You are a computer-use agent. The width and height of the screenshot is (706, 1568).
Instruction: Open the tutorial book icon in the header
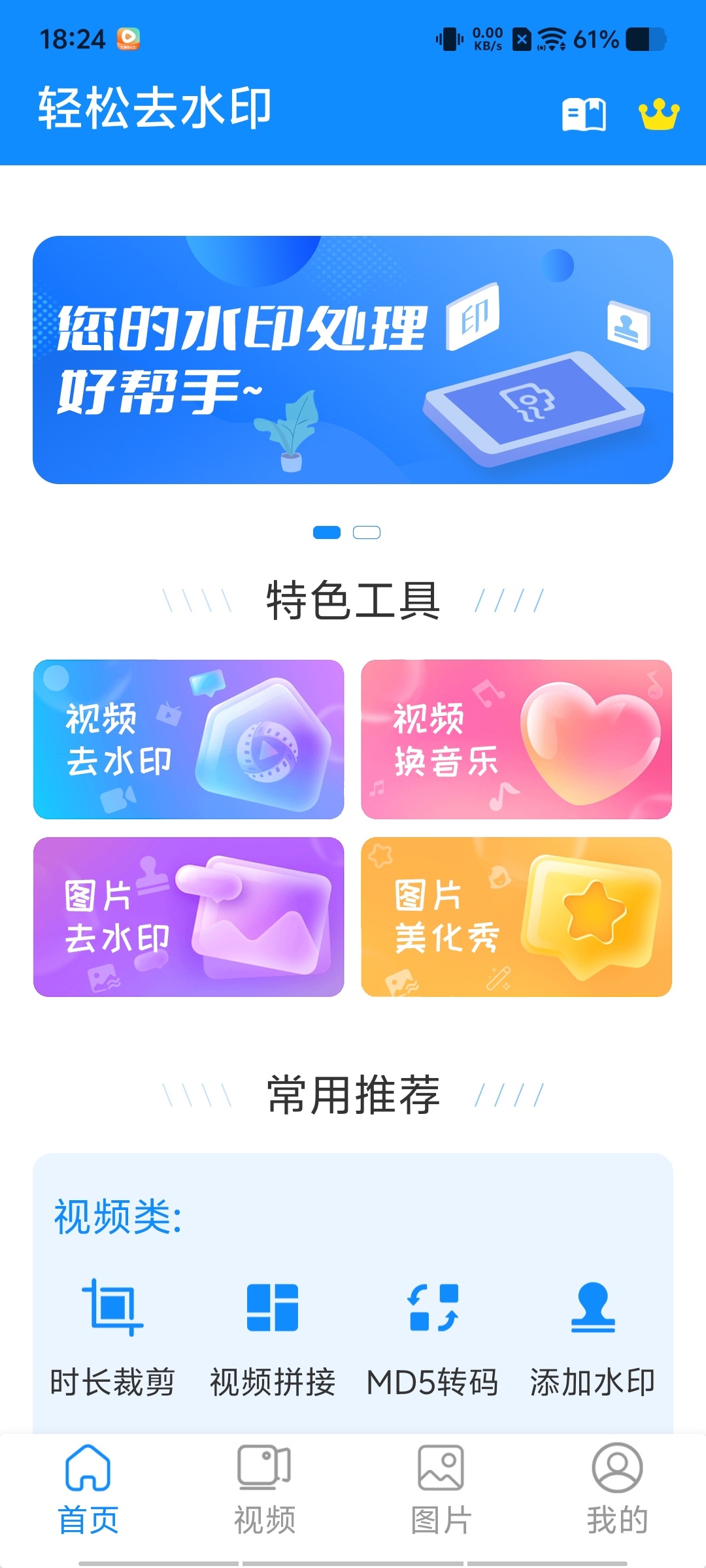click(x=584, y=116)
